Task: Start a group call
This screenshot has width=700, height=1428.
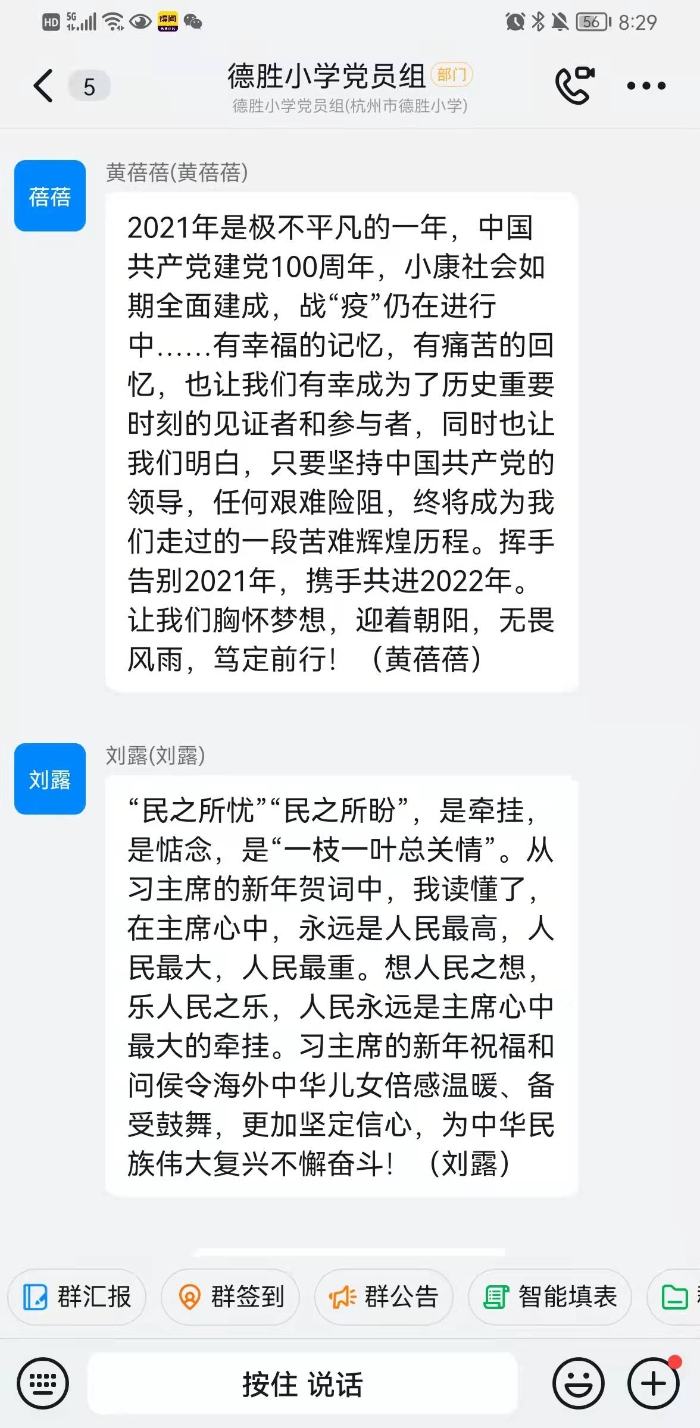Action: point(574,87)
